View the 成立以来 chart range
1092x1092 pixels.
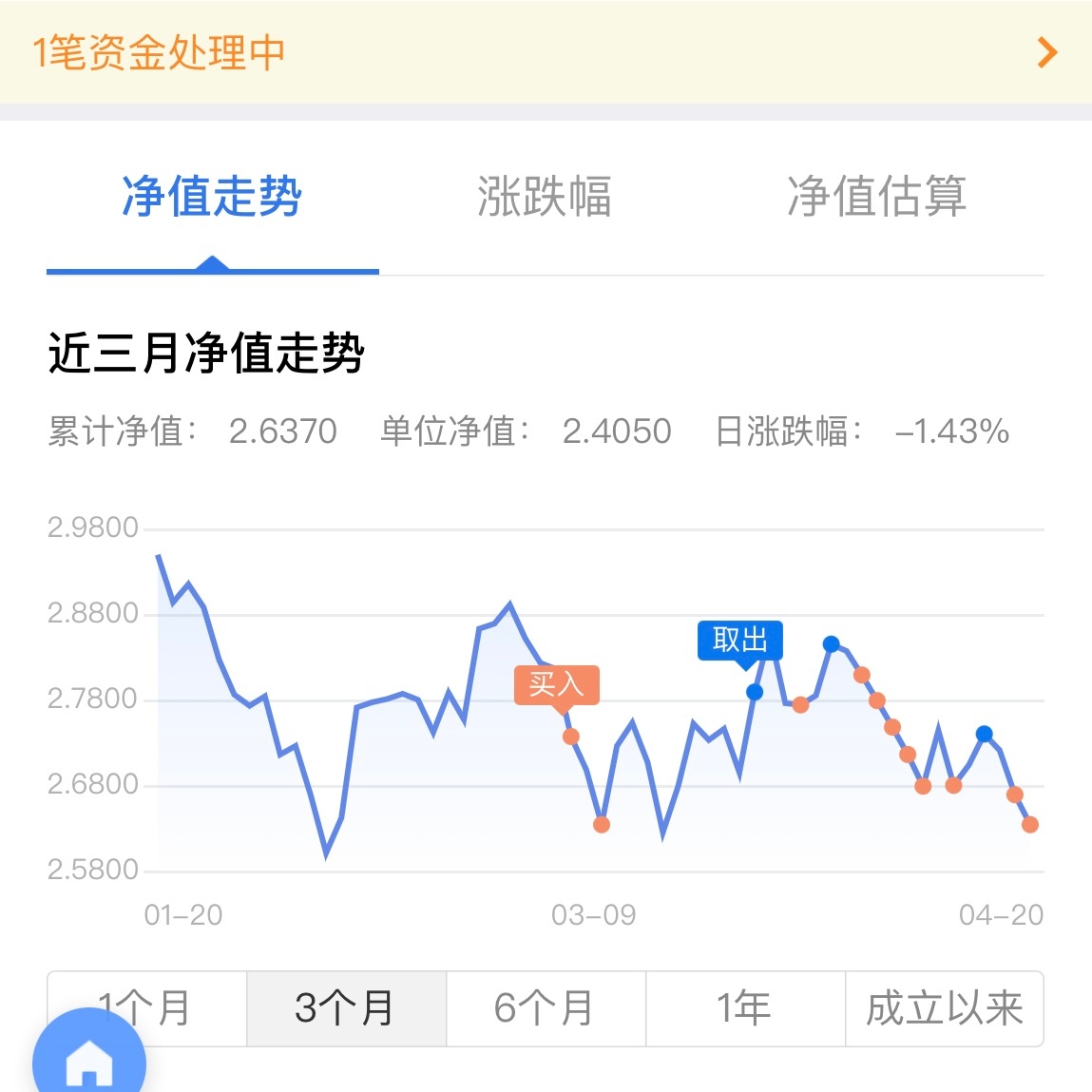tap(944, 1008)
